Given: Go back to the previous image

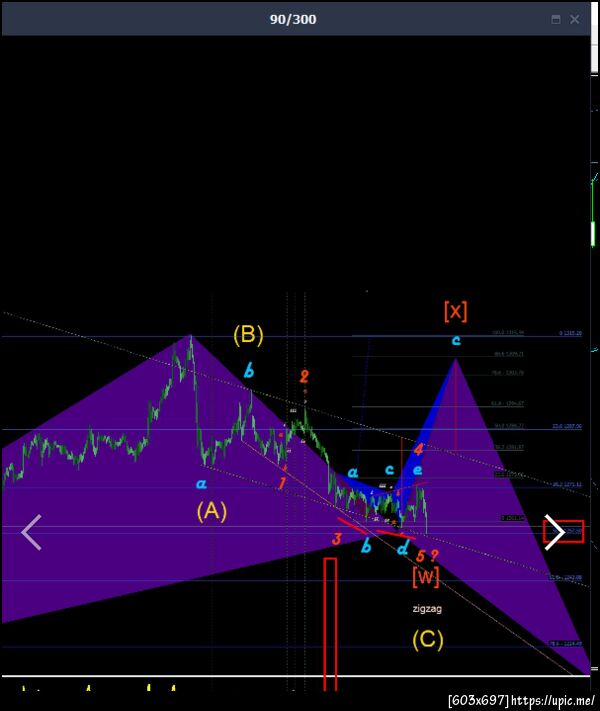Looking at the screenshot, I should [x=32, y=532].
